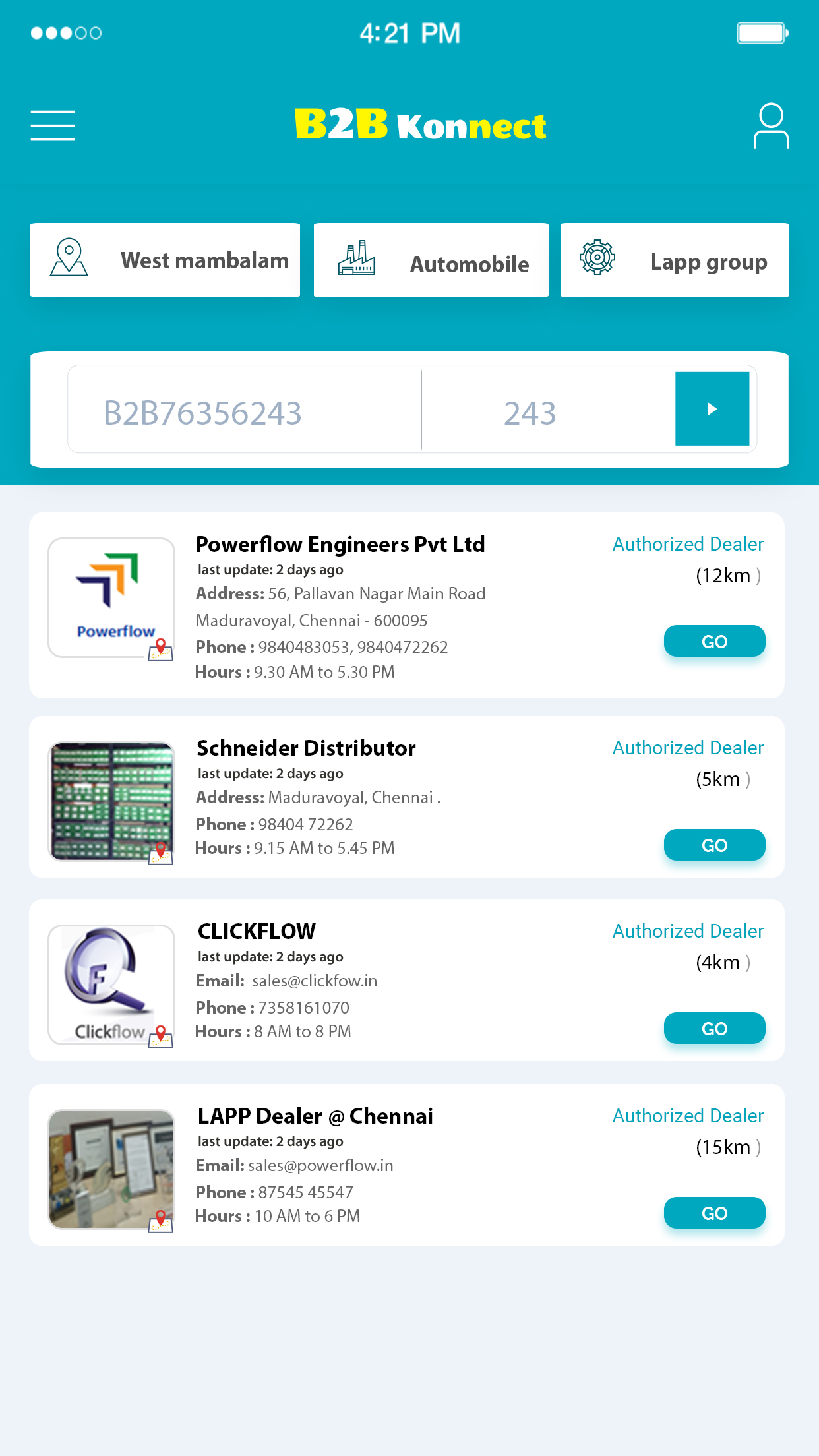Tap GO for Schneider Distributor
Image resolution: width=819 pixels, height=1456 pixels.
point(714,845)
